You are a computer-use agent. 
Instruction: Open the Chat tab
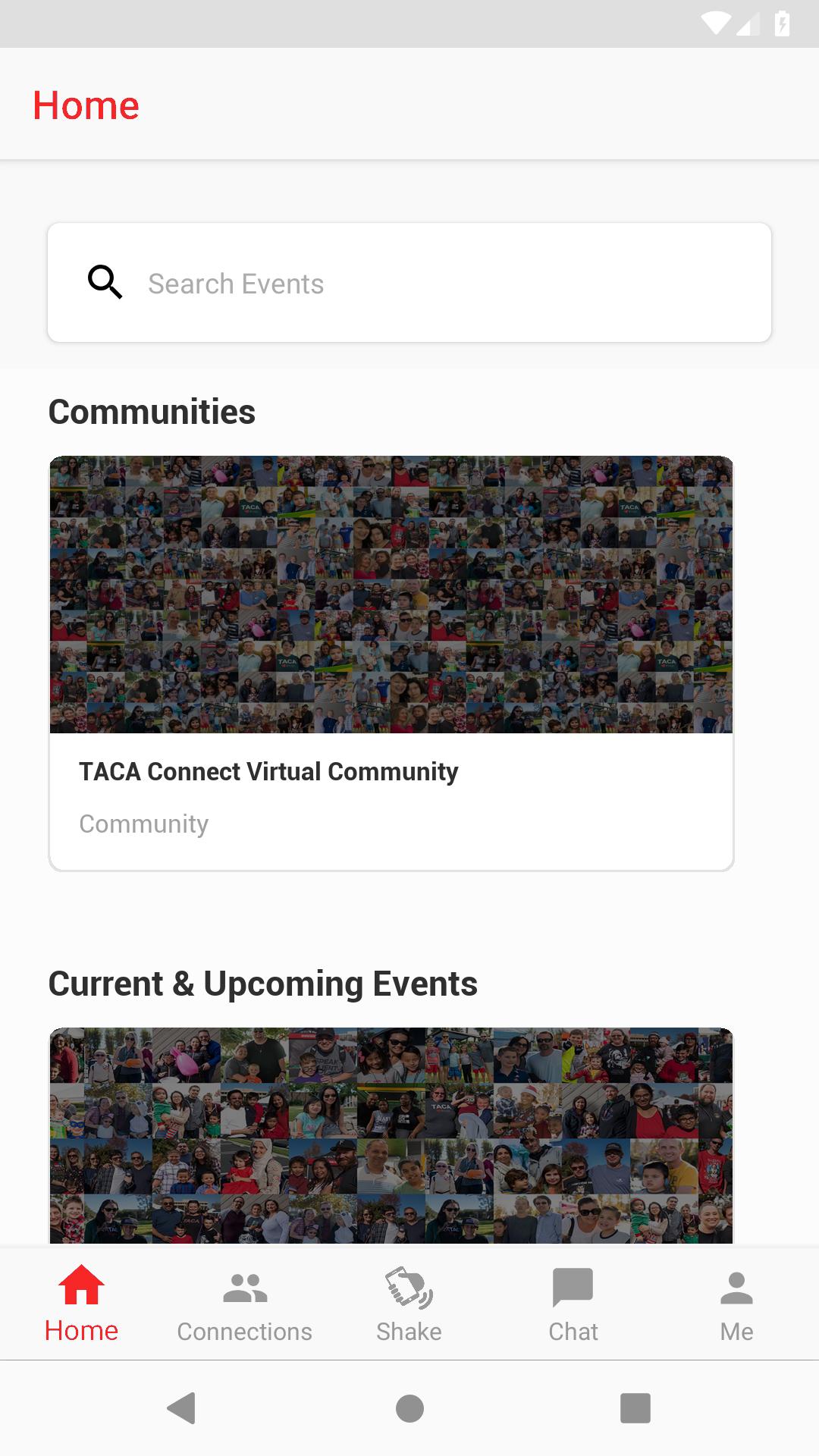[573, 1304]
